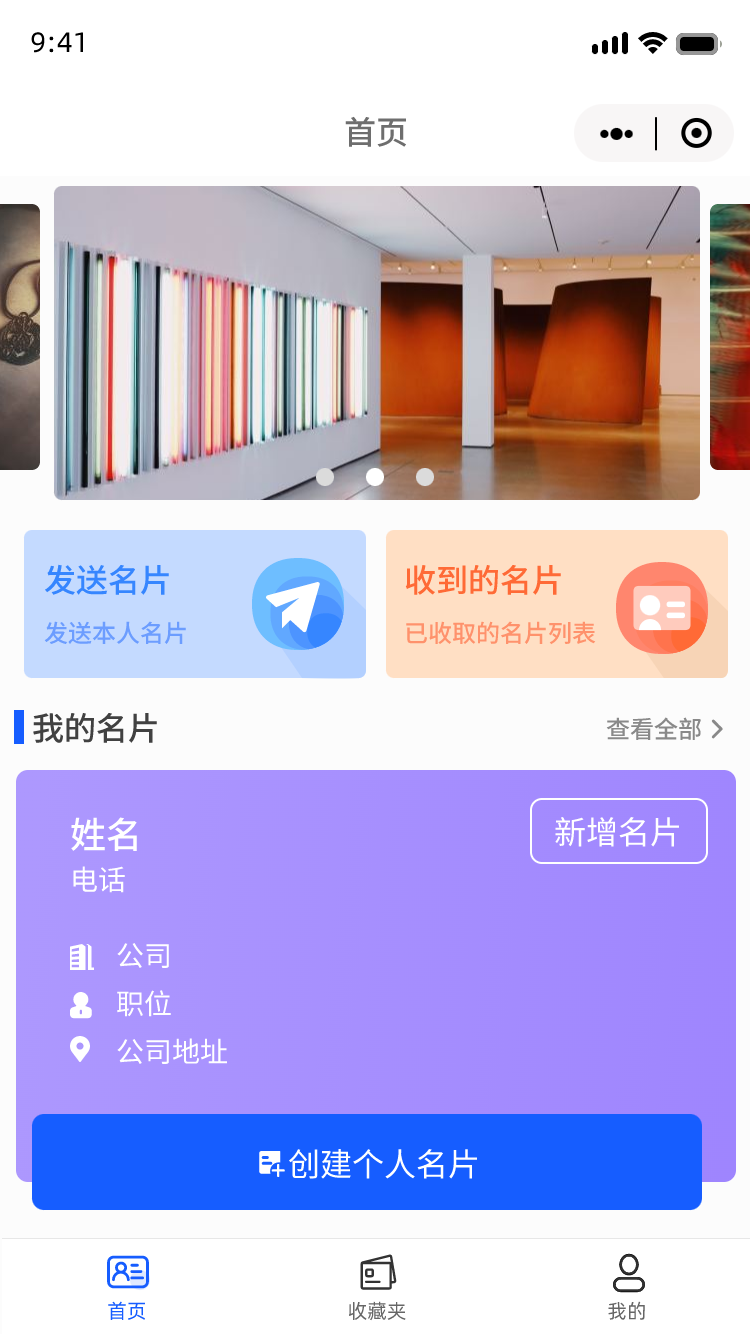
Task: Click the company building icon on the card
Action: coord(81,955)
